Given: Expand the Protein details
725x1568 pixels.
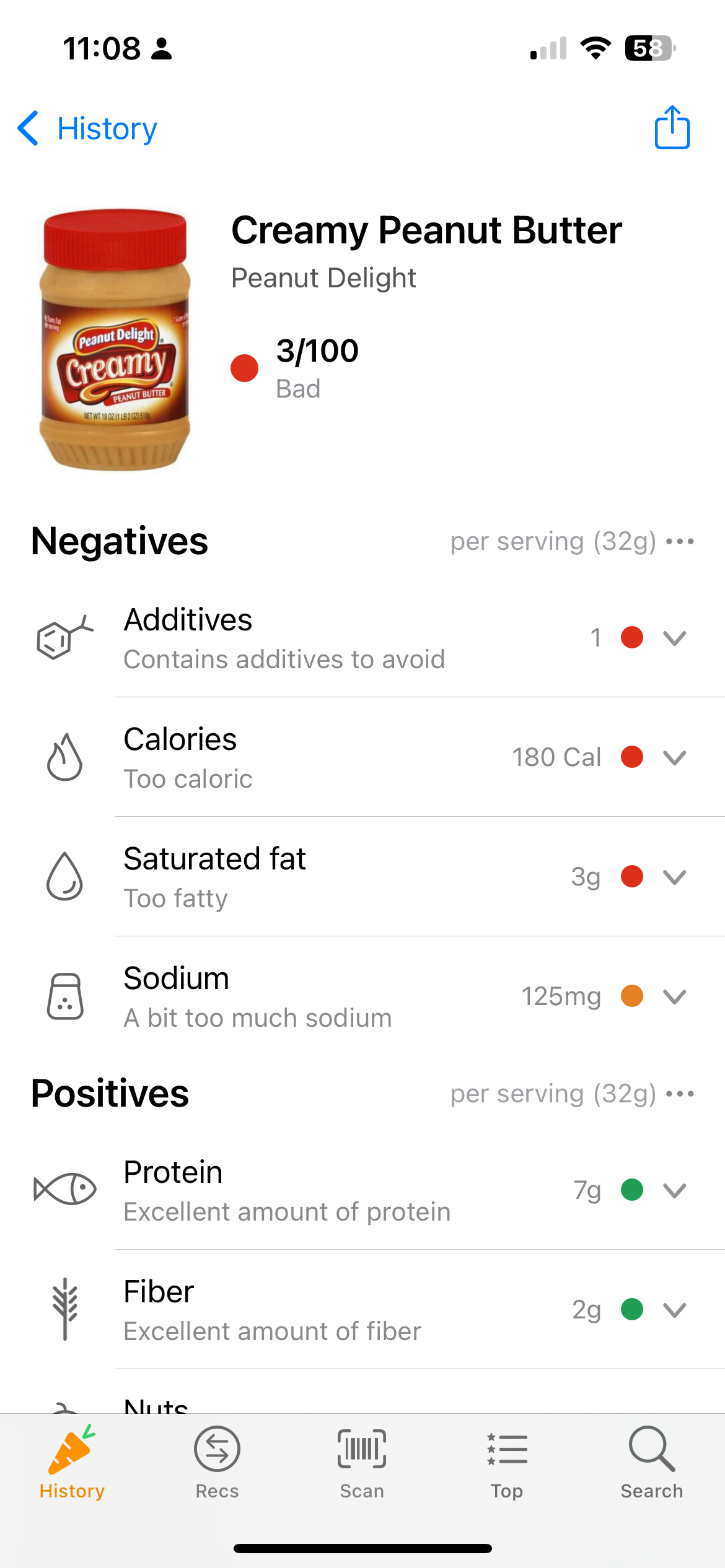Looking at the screenshot, I should [674, 1190].
